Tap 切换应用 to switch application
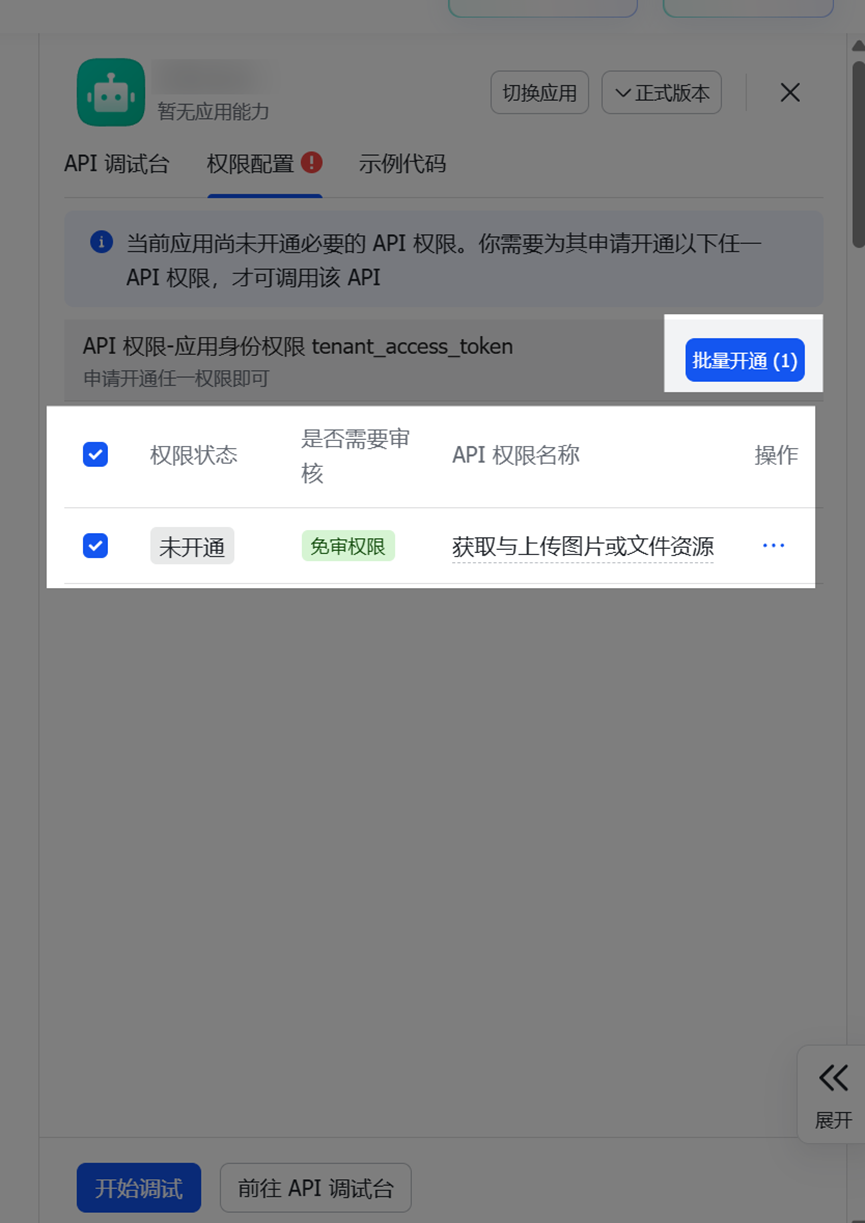The width and height of the screenshot is (865, 1223). (539, 93)
